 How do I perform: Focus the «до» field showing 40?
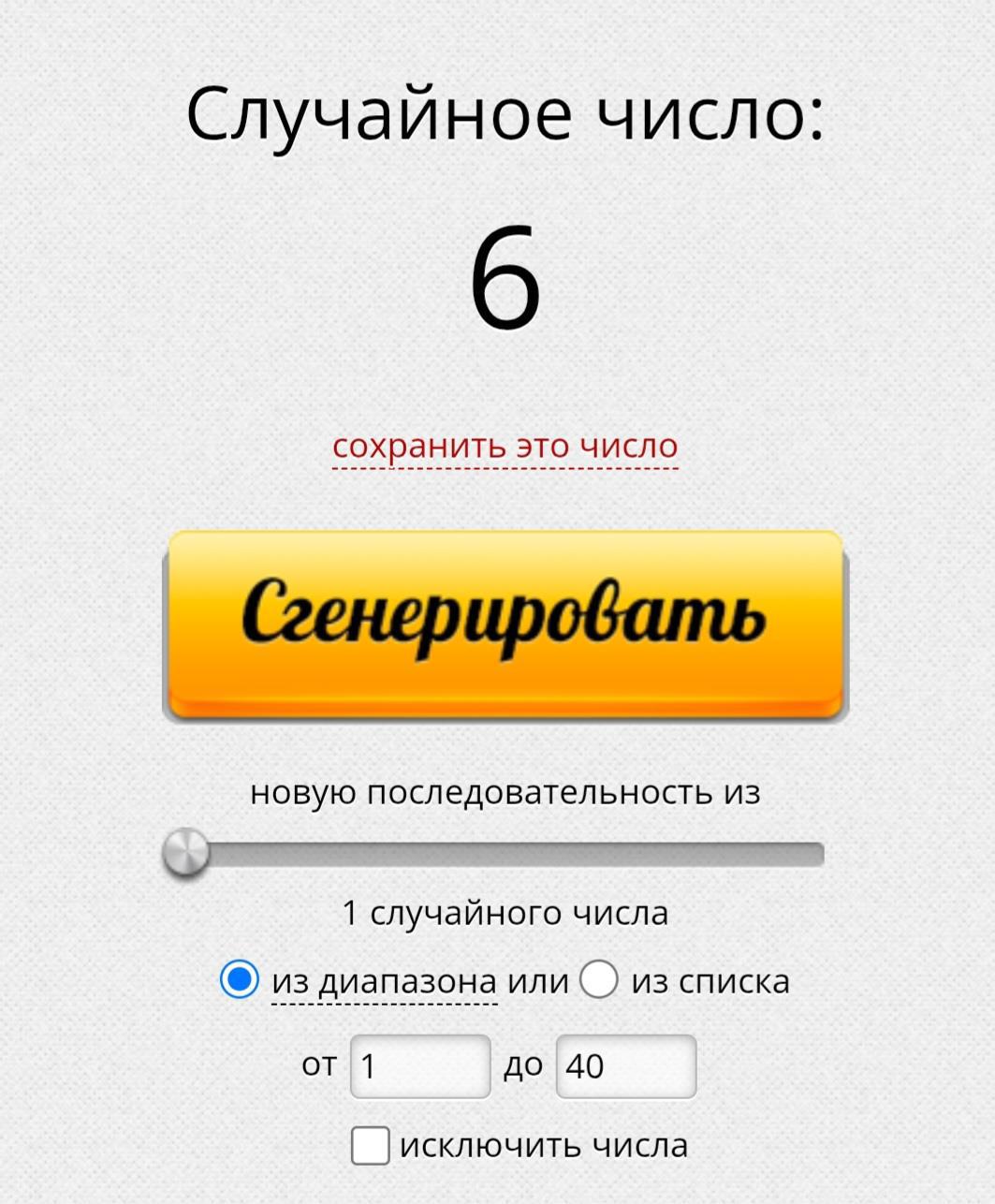[625, 1065]
